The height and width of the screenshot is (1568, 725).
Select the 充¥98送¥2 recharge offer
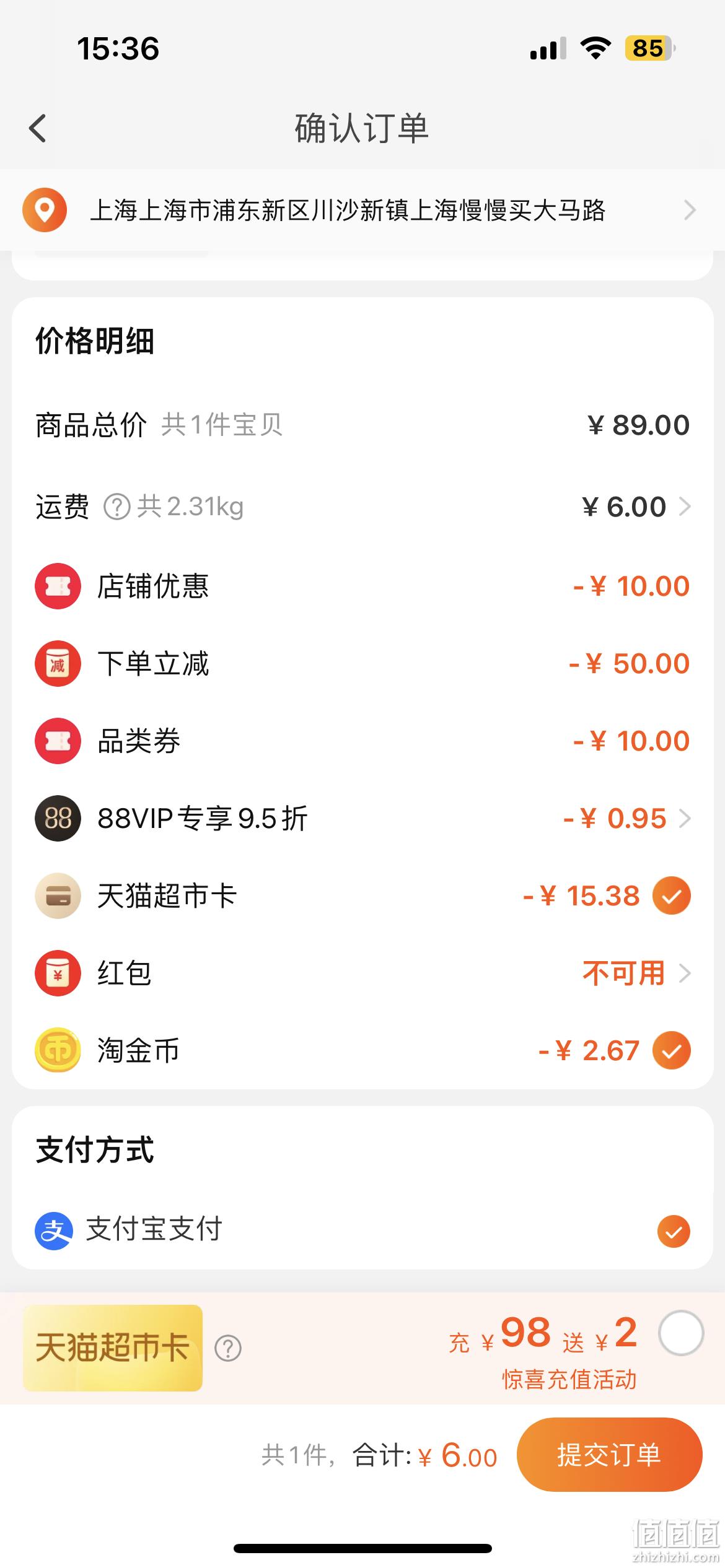coord(681,1333)
